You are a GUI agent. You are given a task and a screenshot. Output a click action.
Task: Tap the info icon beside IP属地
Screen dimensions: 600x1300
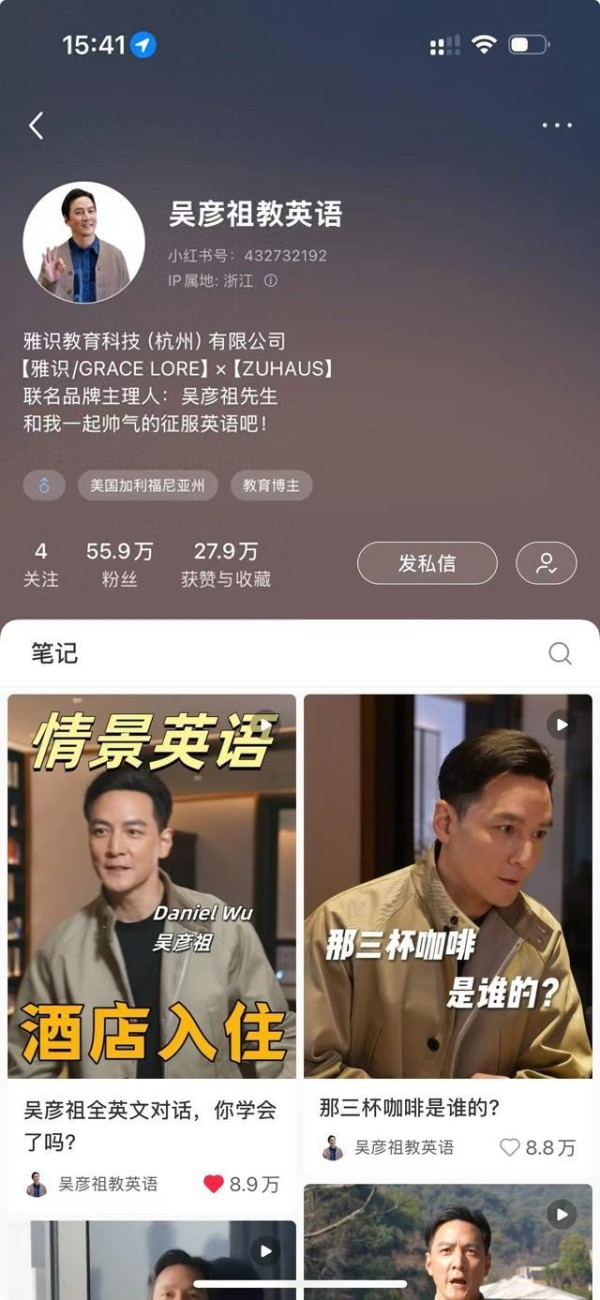click(x=270, y=281)
